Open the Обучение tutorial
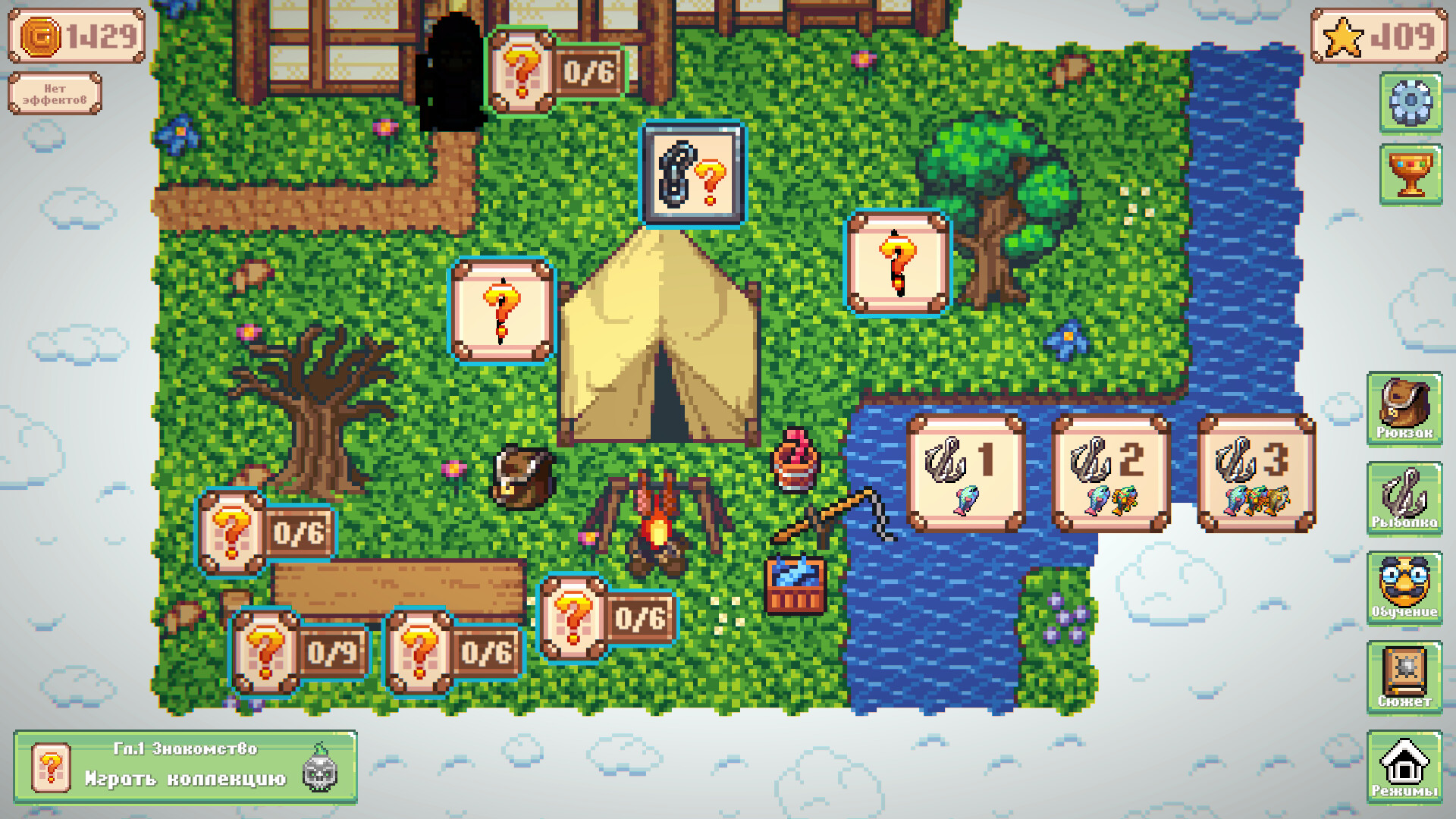This screenshot has height=819, width=1456. click(x=1404, y=588)
